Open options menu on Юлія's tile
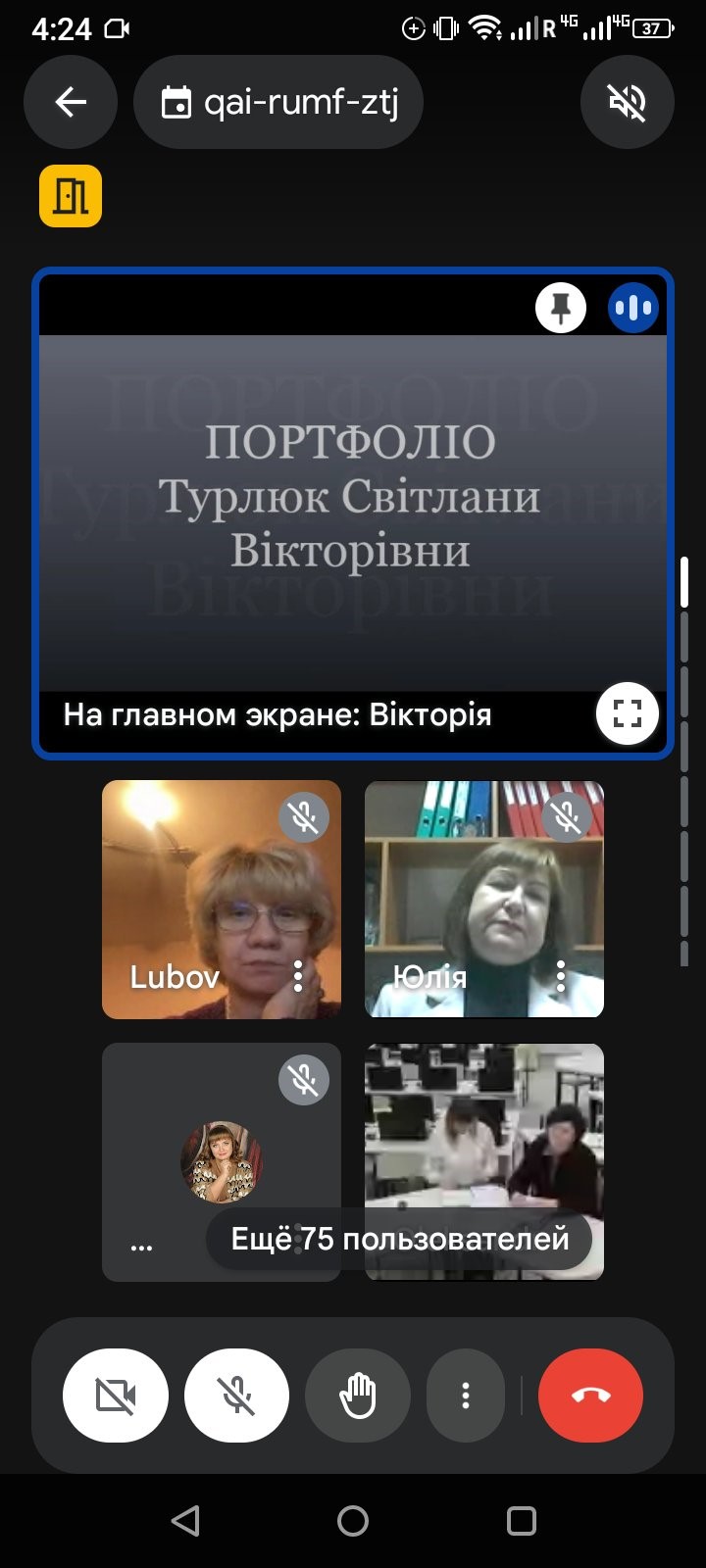The height and width of the screenshot is (1568, 706). click(x=561, y=976)
